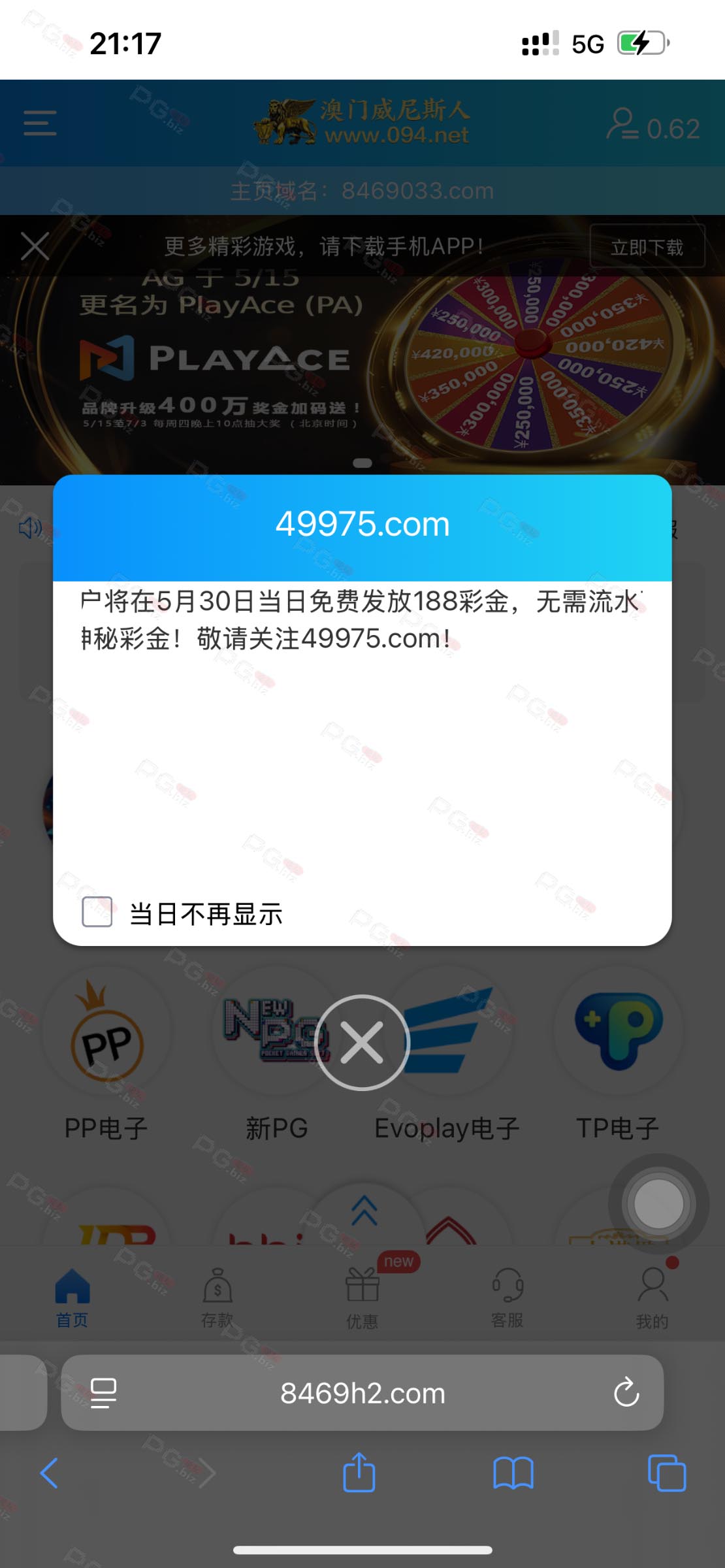The image size is (725, 1568).
Task: Open browser bookmarks
Action: [x=513, y=1473]
